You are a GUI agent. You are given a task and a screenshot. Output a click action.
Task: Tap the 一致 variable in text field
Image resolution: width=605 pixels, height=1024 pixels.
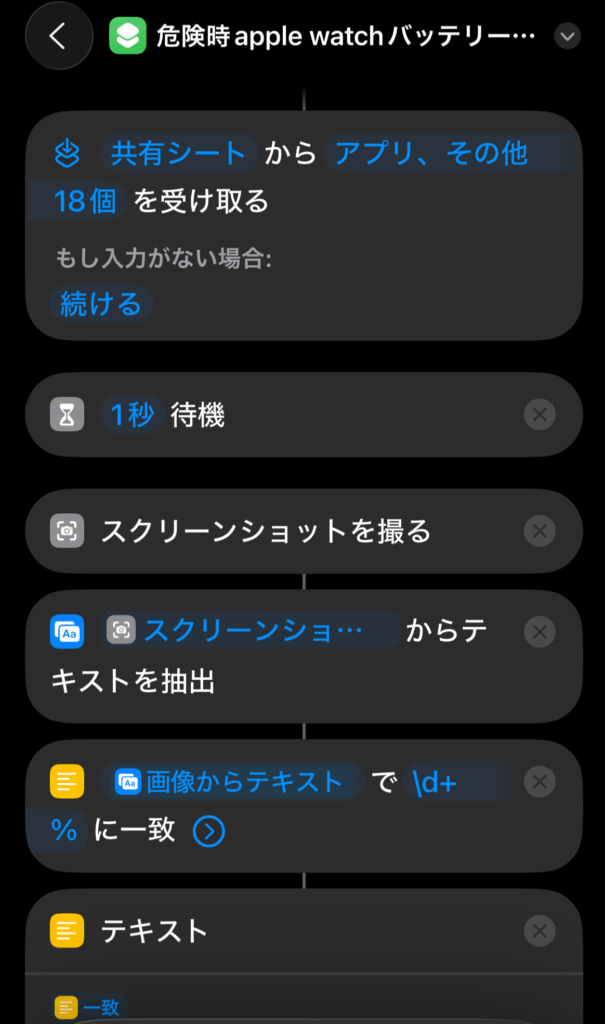(x=94, y=1007)
